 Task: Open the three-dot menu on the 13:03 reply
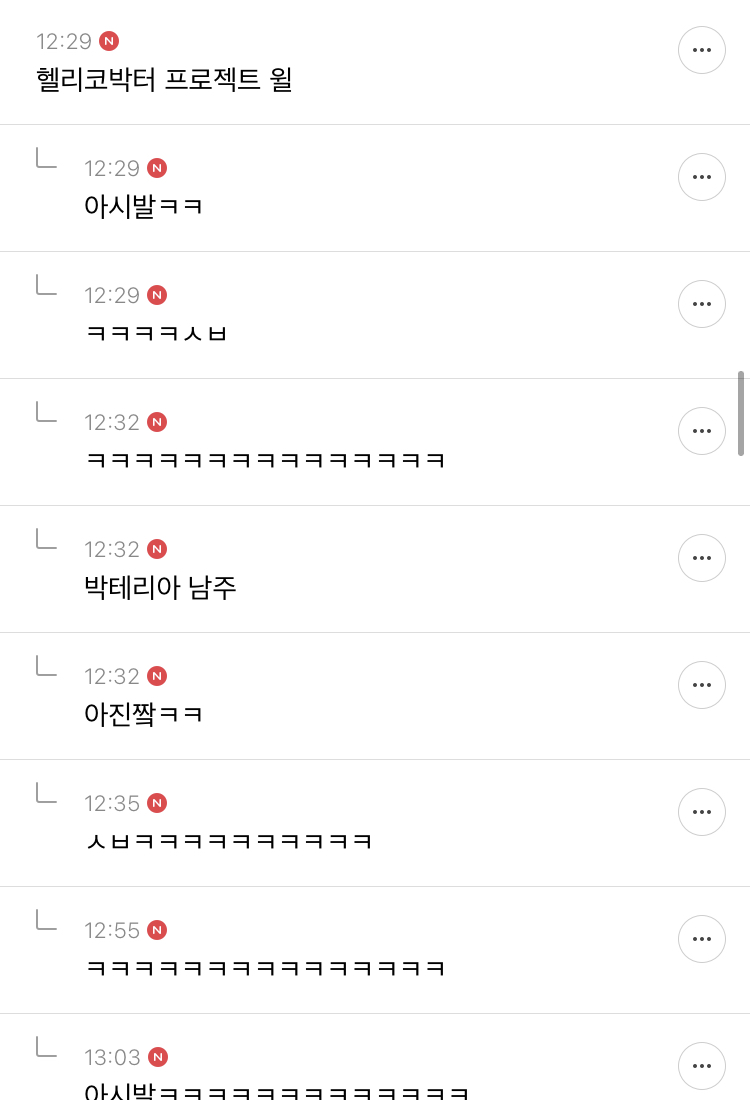click(702, 1066)
